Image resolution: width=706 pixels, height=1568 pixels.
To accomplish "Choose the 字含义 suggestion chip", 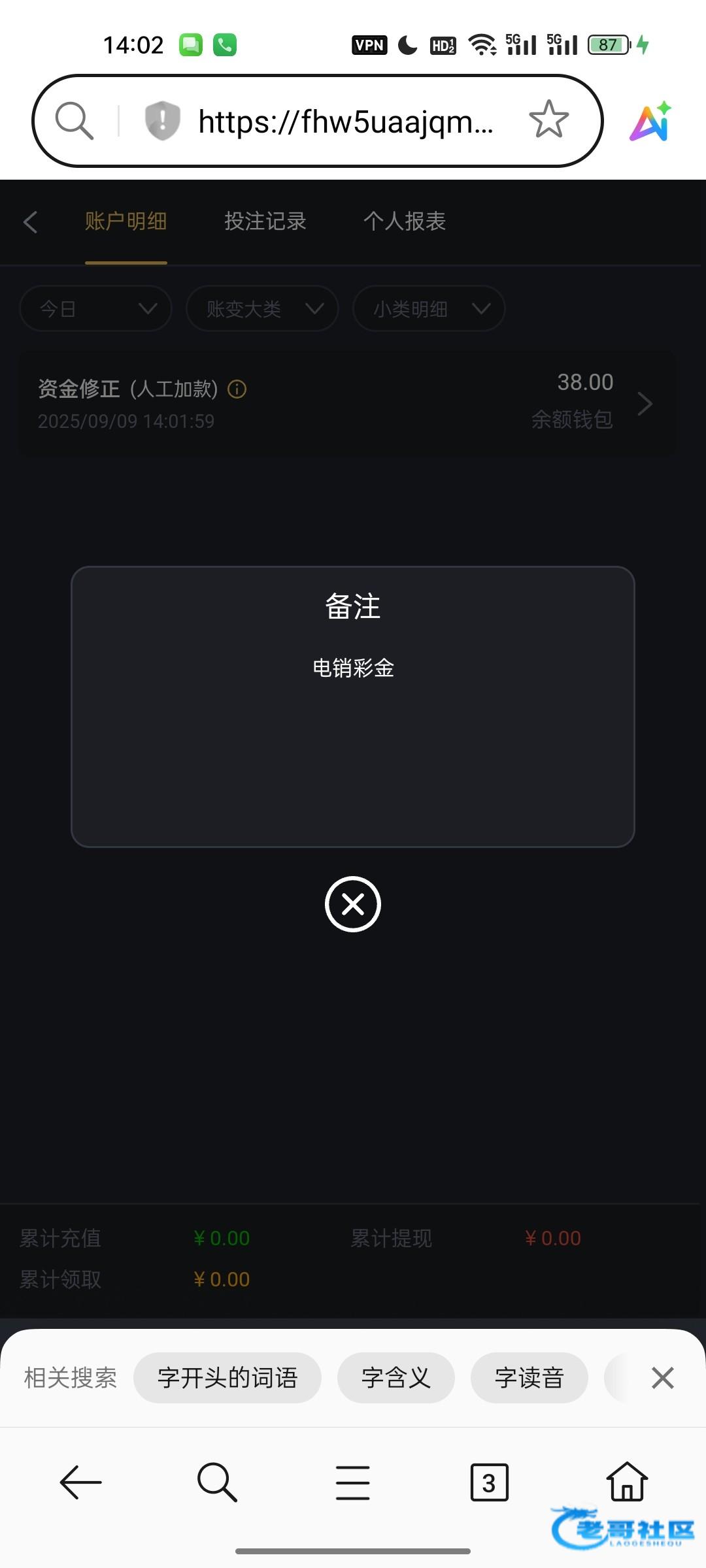I will click(x=395, y=1378).
